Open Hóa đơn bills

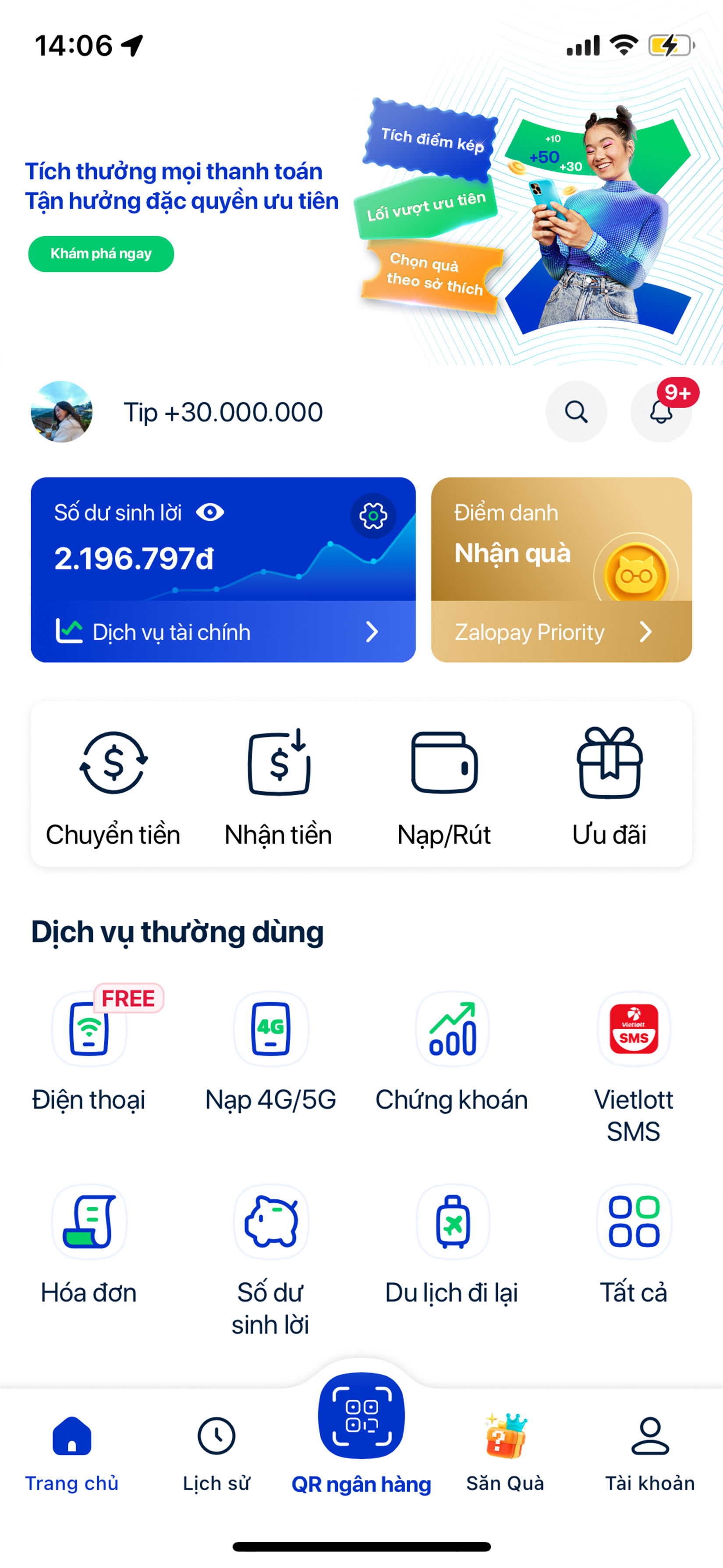89,1242
